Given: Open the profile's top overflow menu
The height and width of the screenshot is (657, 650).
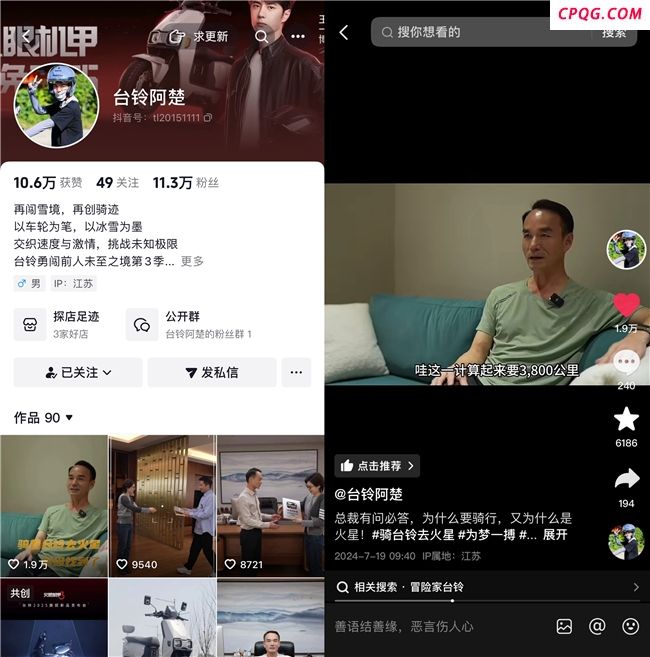Looking at the screenshot, I should click(x=298, y=36).
